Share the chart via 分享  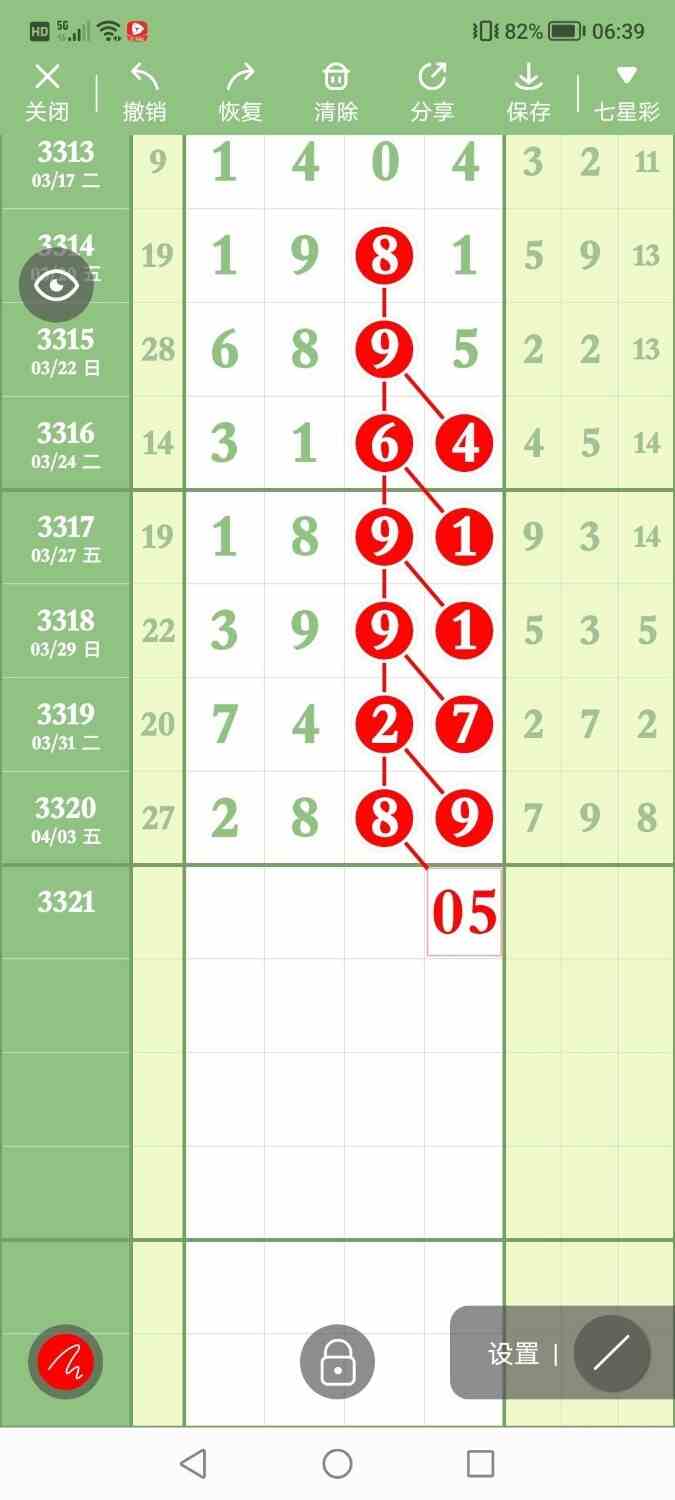pos(432,92)
